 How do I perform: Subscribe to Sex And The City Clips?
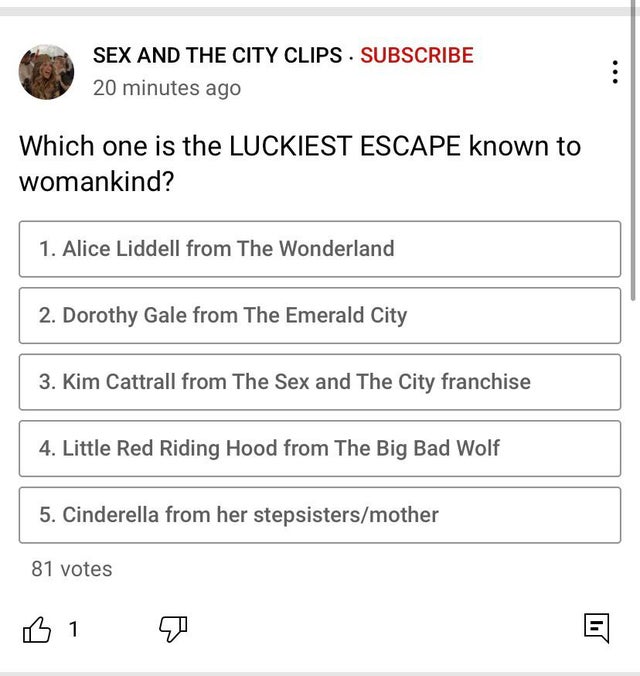(x=416, y=55)
